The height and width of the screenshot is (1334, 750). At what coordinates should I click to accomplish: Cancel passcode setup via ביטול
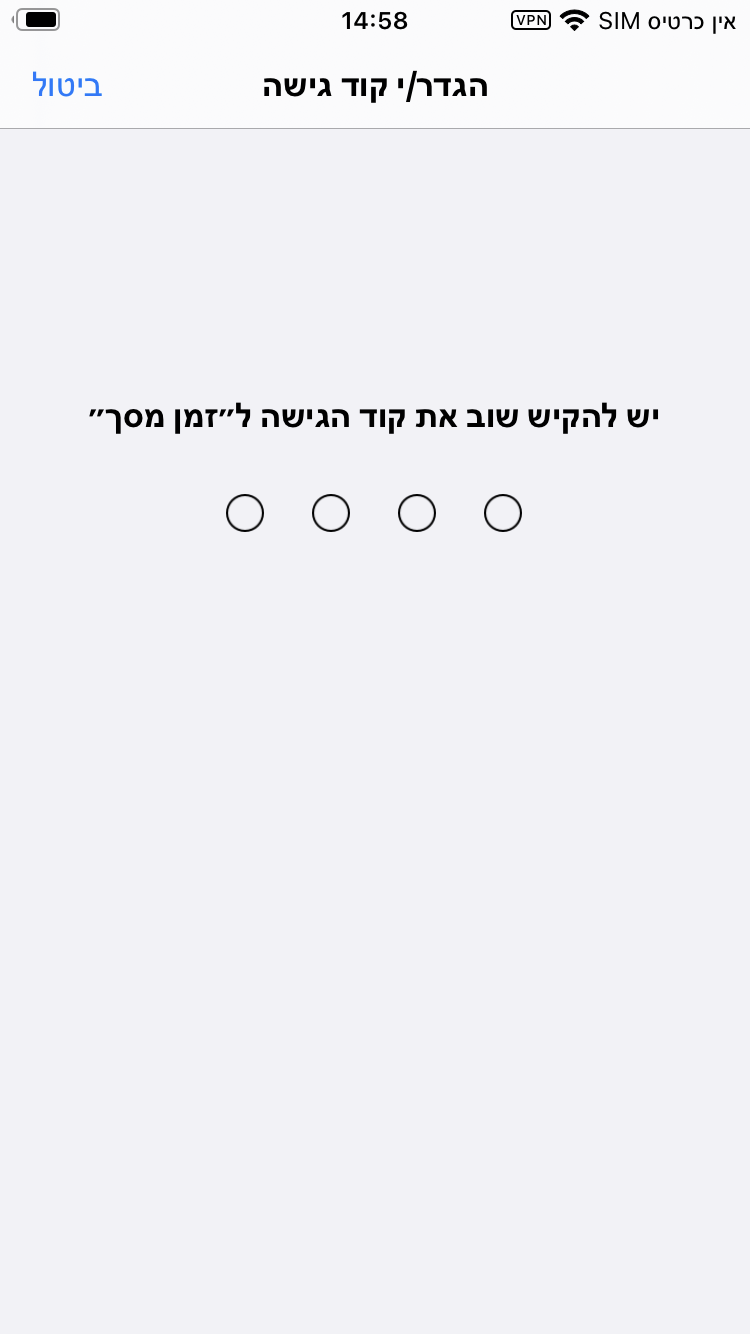point(67,86)
